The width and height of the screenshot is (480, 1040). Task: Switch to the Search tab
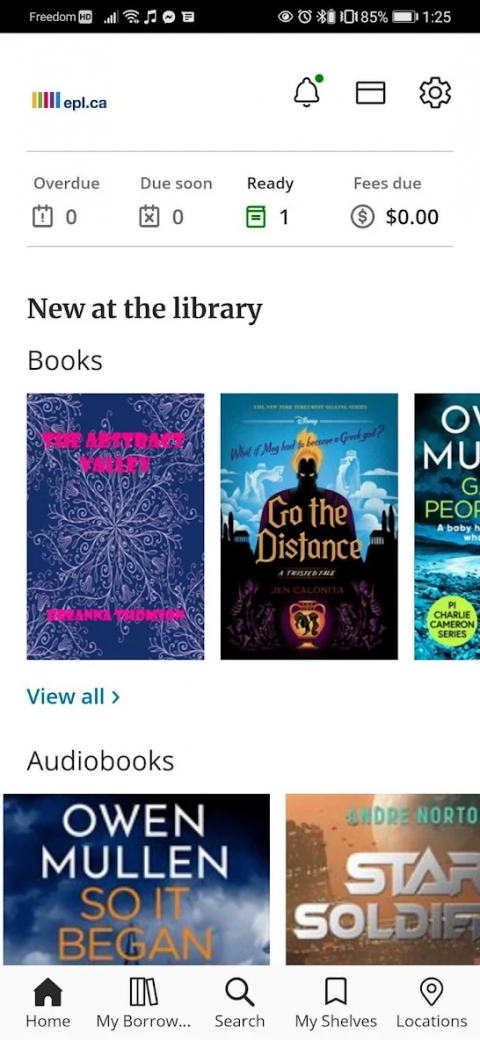click(x=239, y=1004)
